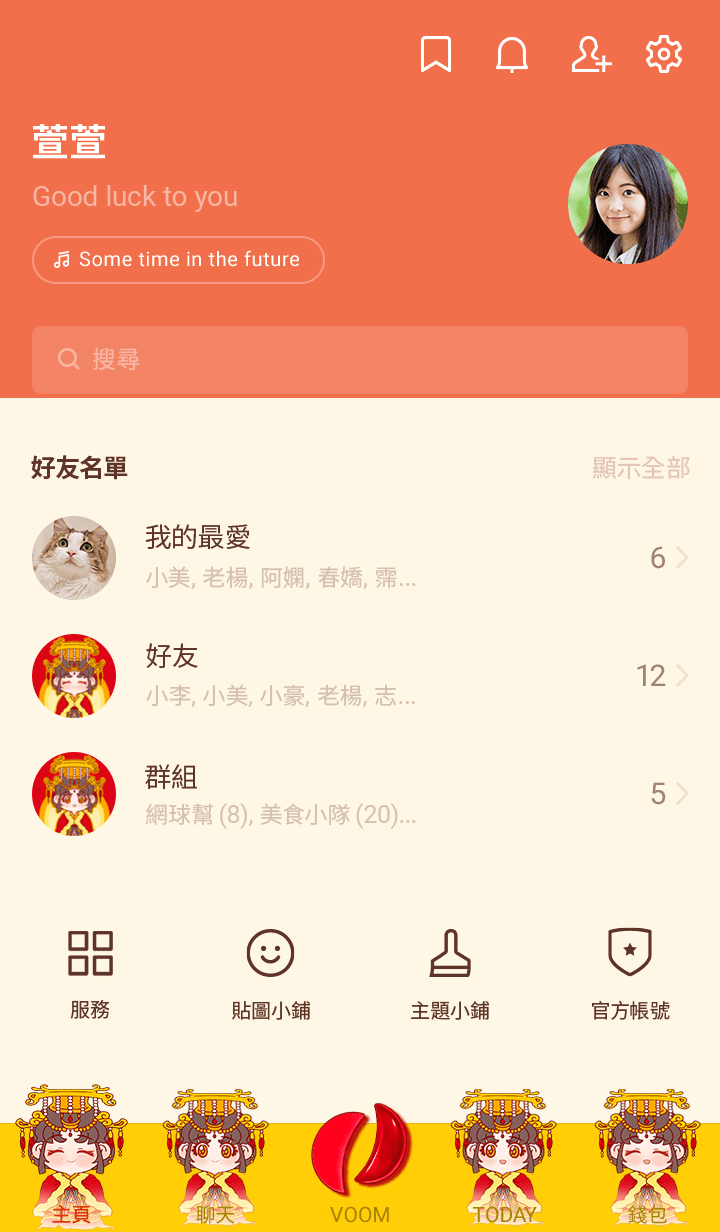
Task: Tap the 搜尋 search field
Action: point(360,360)
